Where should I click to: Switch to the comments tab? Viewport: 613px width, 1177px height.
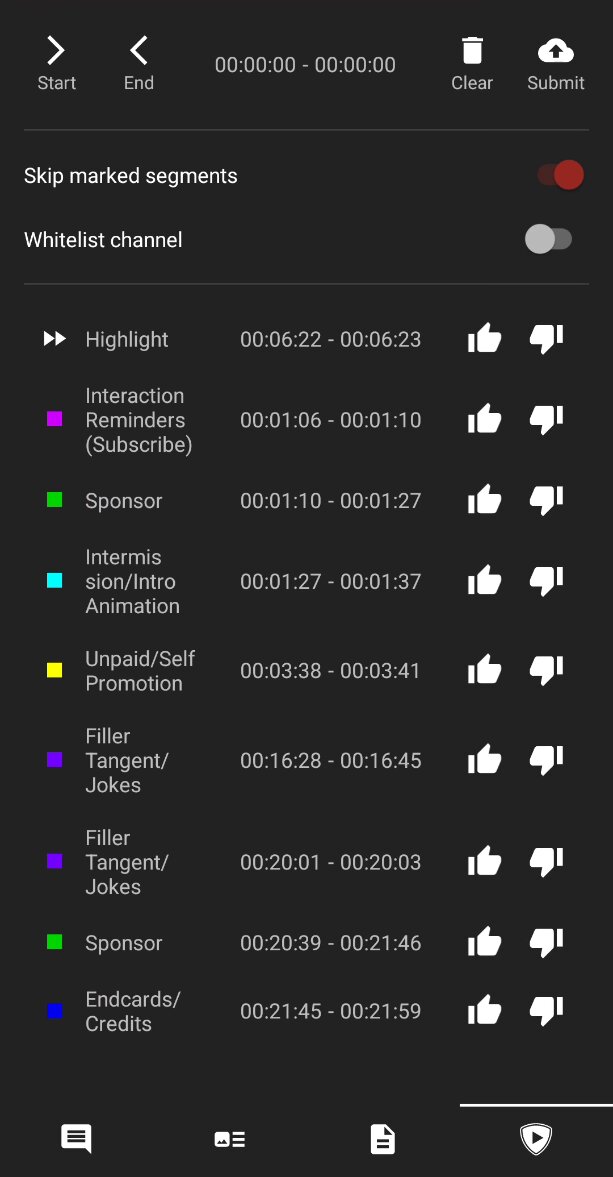[x=76, y=1138]
